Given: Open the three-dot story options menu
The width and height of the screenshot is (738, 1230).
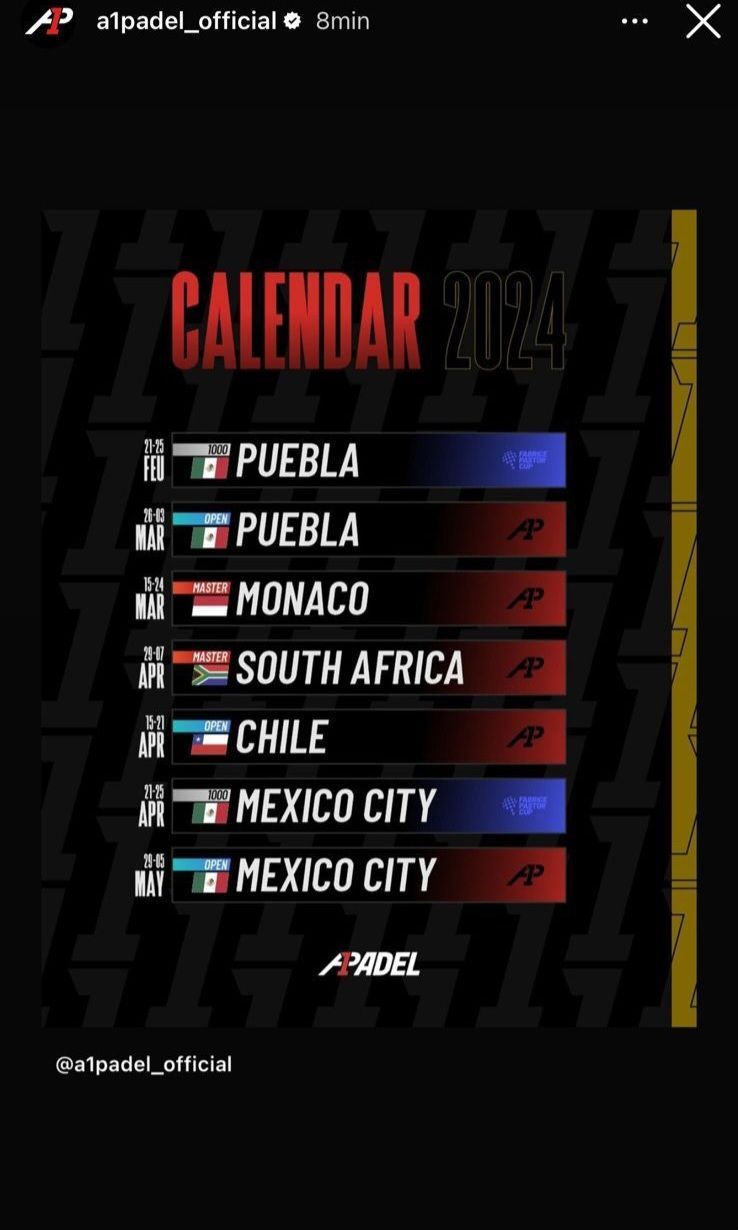Looking at the screenshot, I should 635,21.
